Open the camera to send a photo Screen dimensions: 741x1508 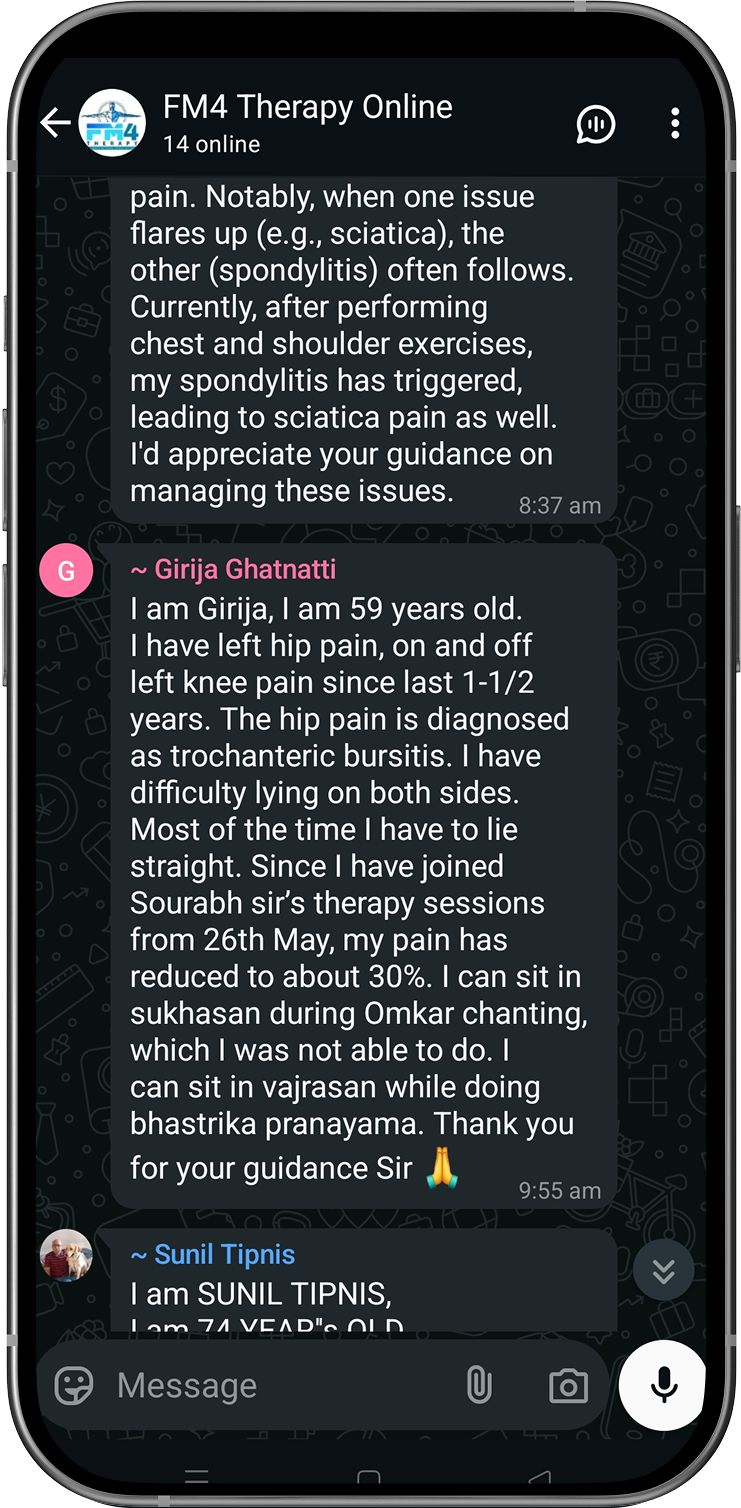point(568,1385)
